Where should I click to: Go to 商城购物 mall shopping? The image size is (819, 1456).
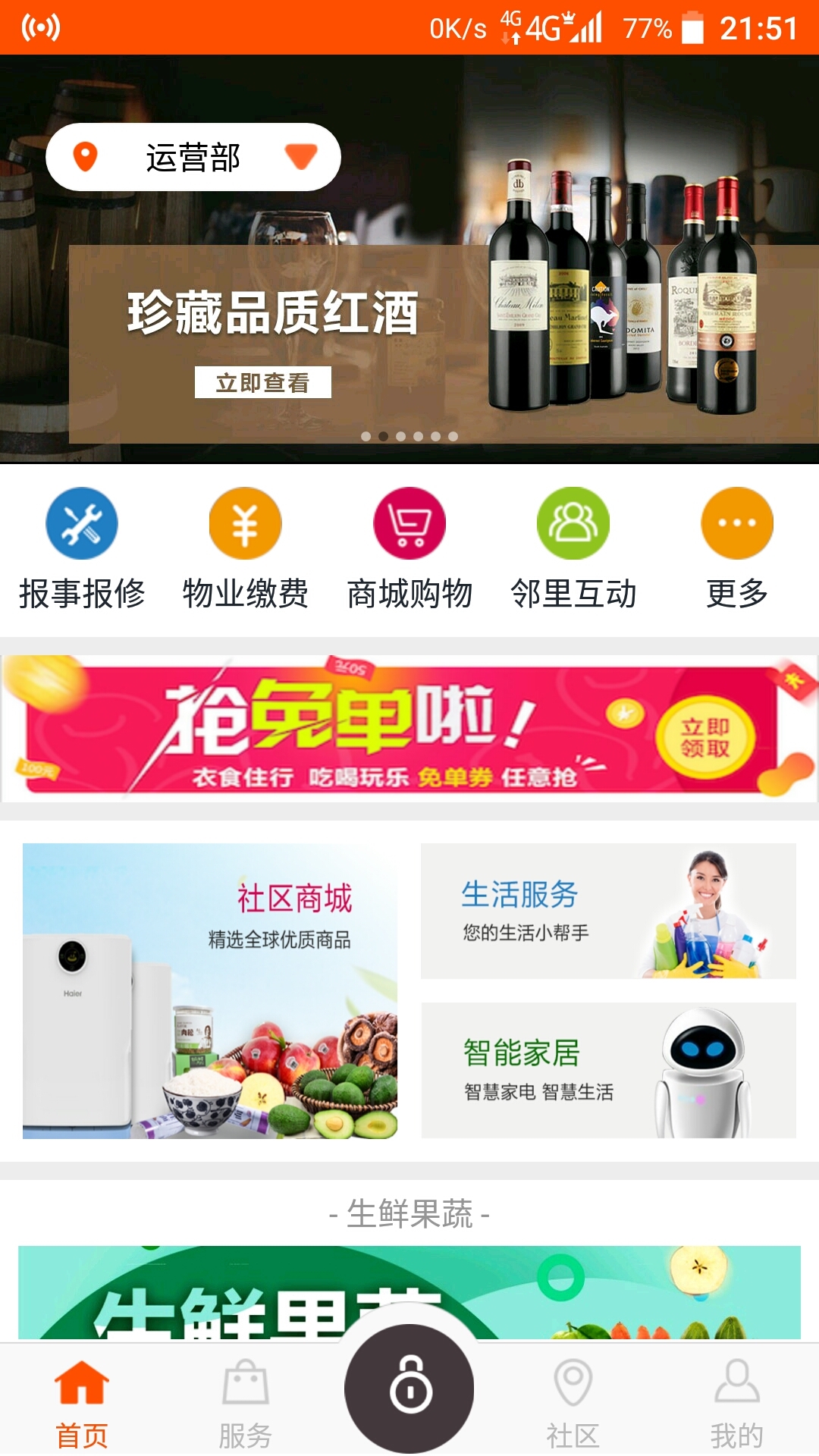(409, 548)
